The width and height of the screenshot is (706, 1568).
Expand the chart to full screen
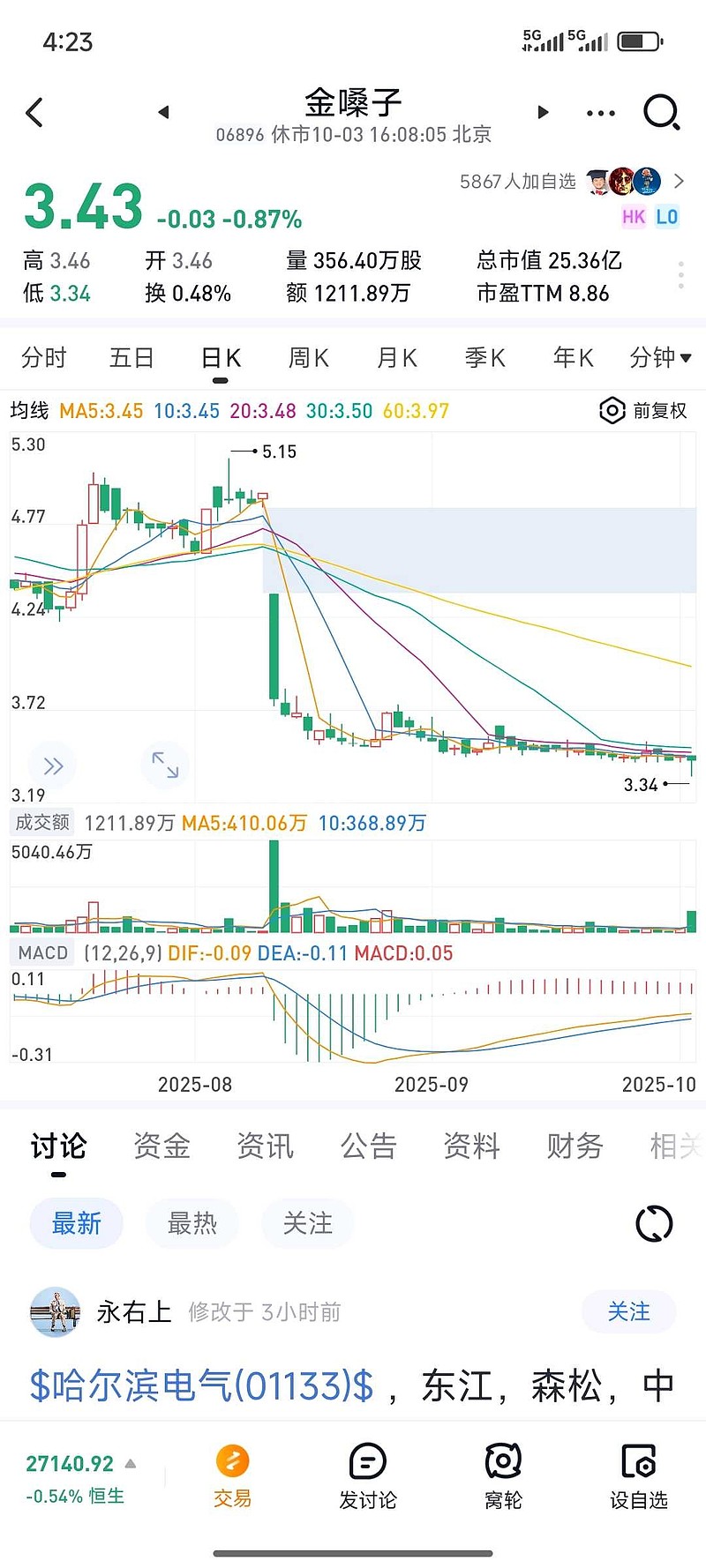(165, 765)
